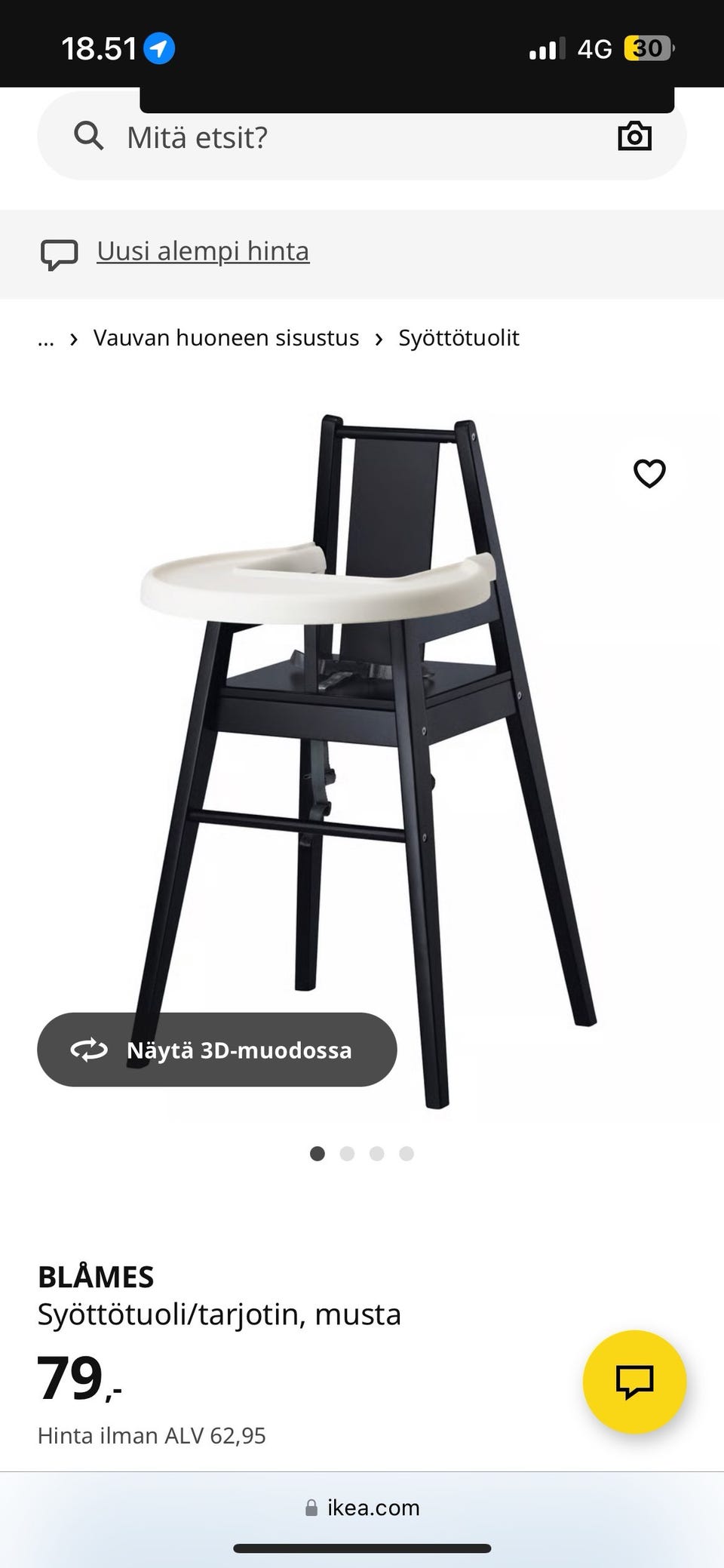
Task: Tap the "Mitä etsit?" search field
Action: click(362, 137)
